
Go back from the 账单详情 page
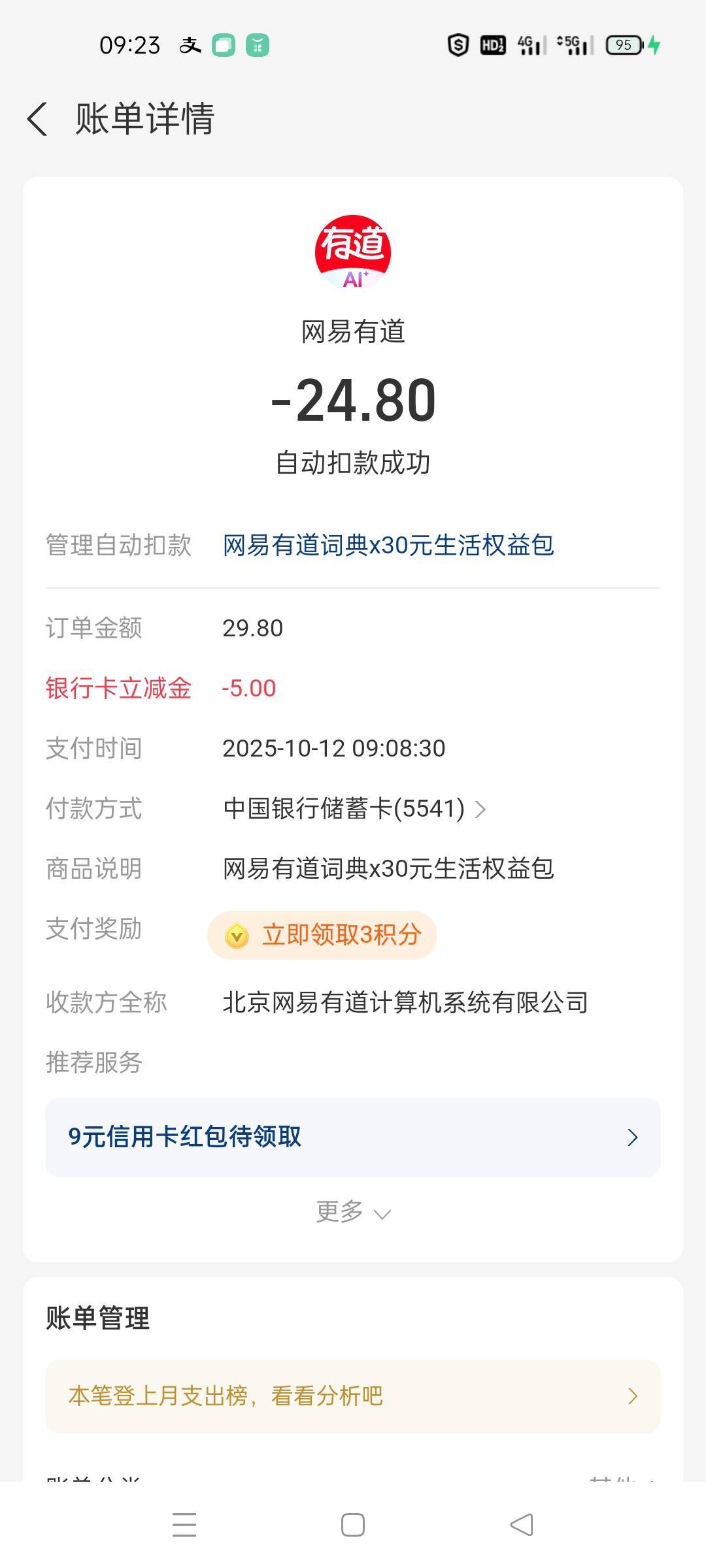37,119
